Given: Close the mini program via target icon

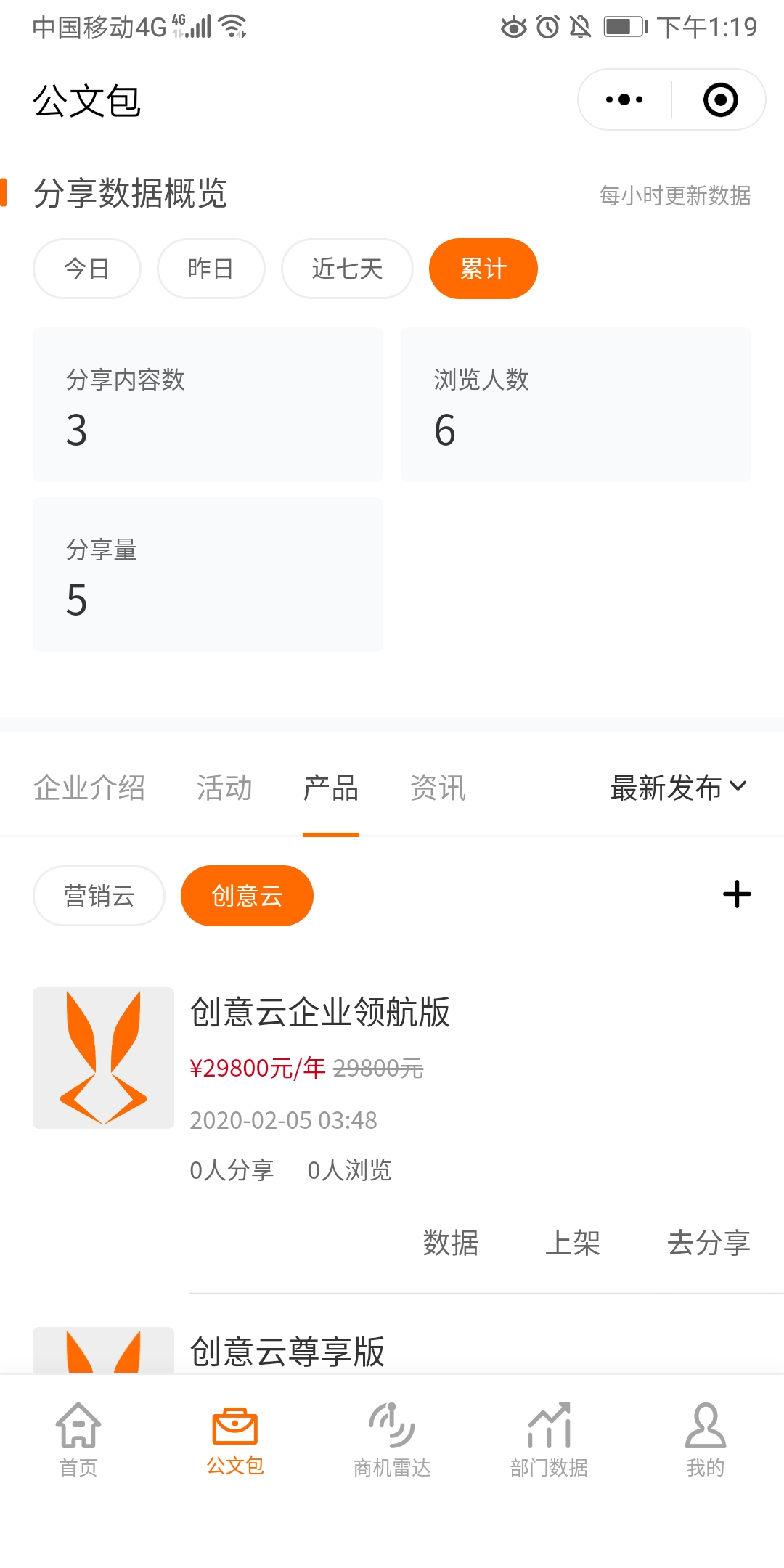Looking at the screenshot, I should (720, 99).
